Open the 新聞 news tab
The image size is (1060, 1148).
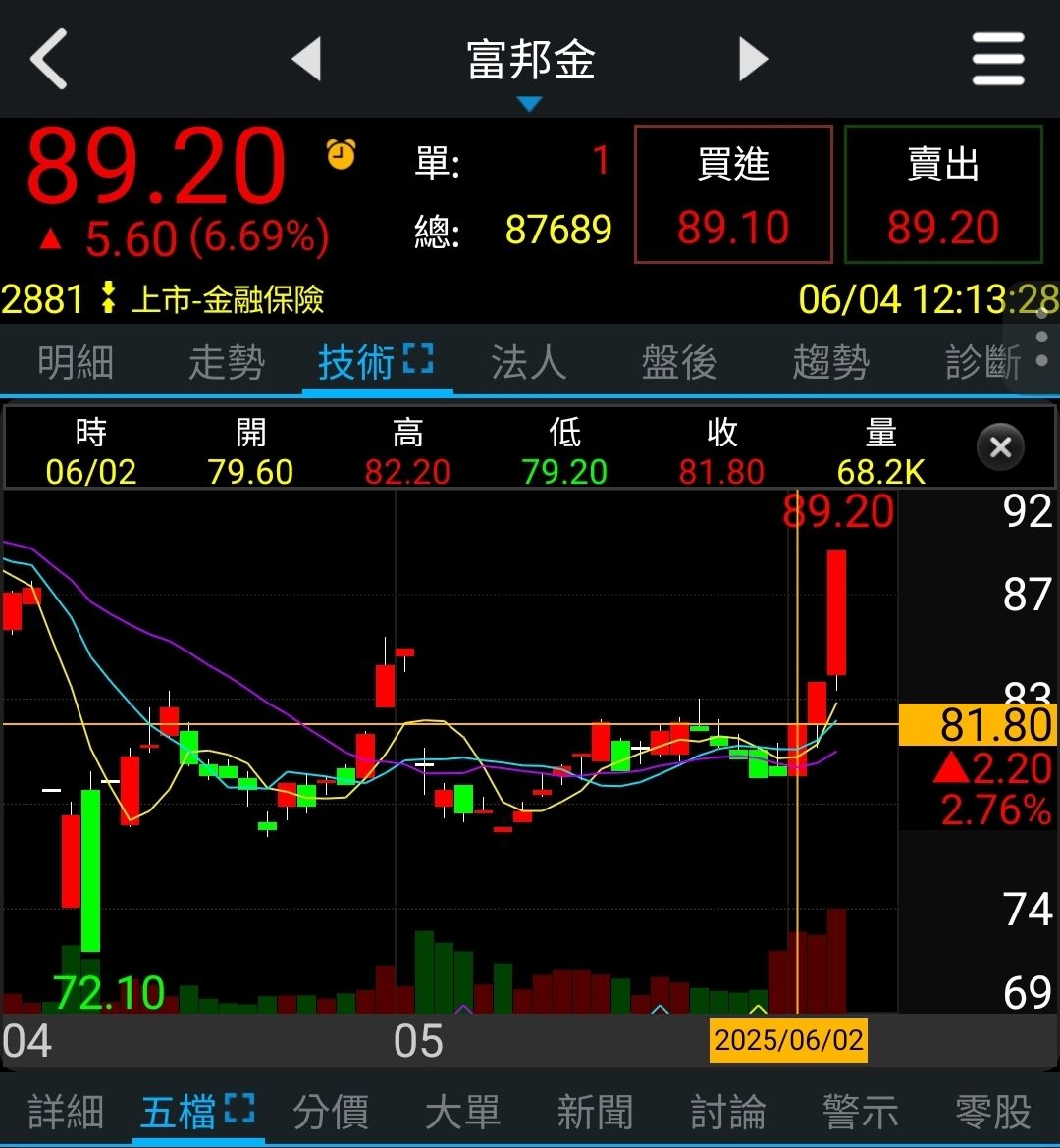click(x=595, y=1113)
